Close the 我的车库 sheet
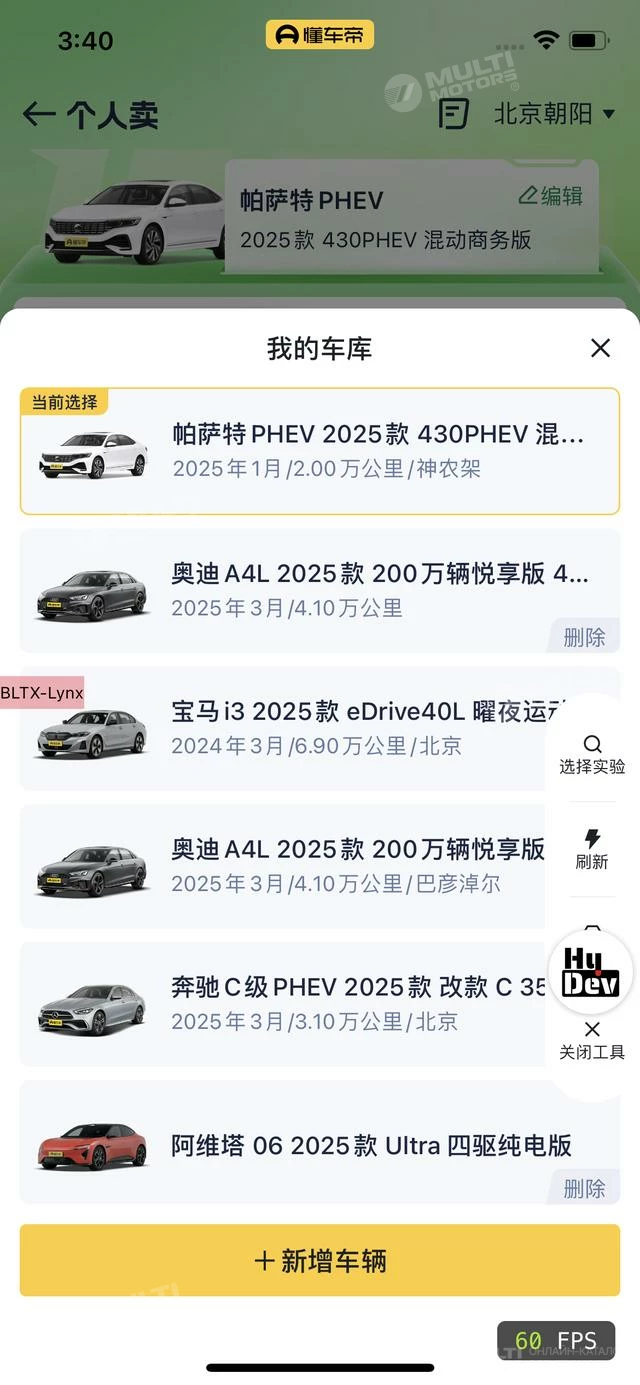Viewport: 640px width, 1385px height. [x=600, y=348]
